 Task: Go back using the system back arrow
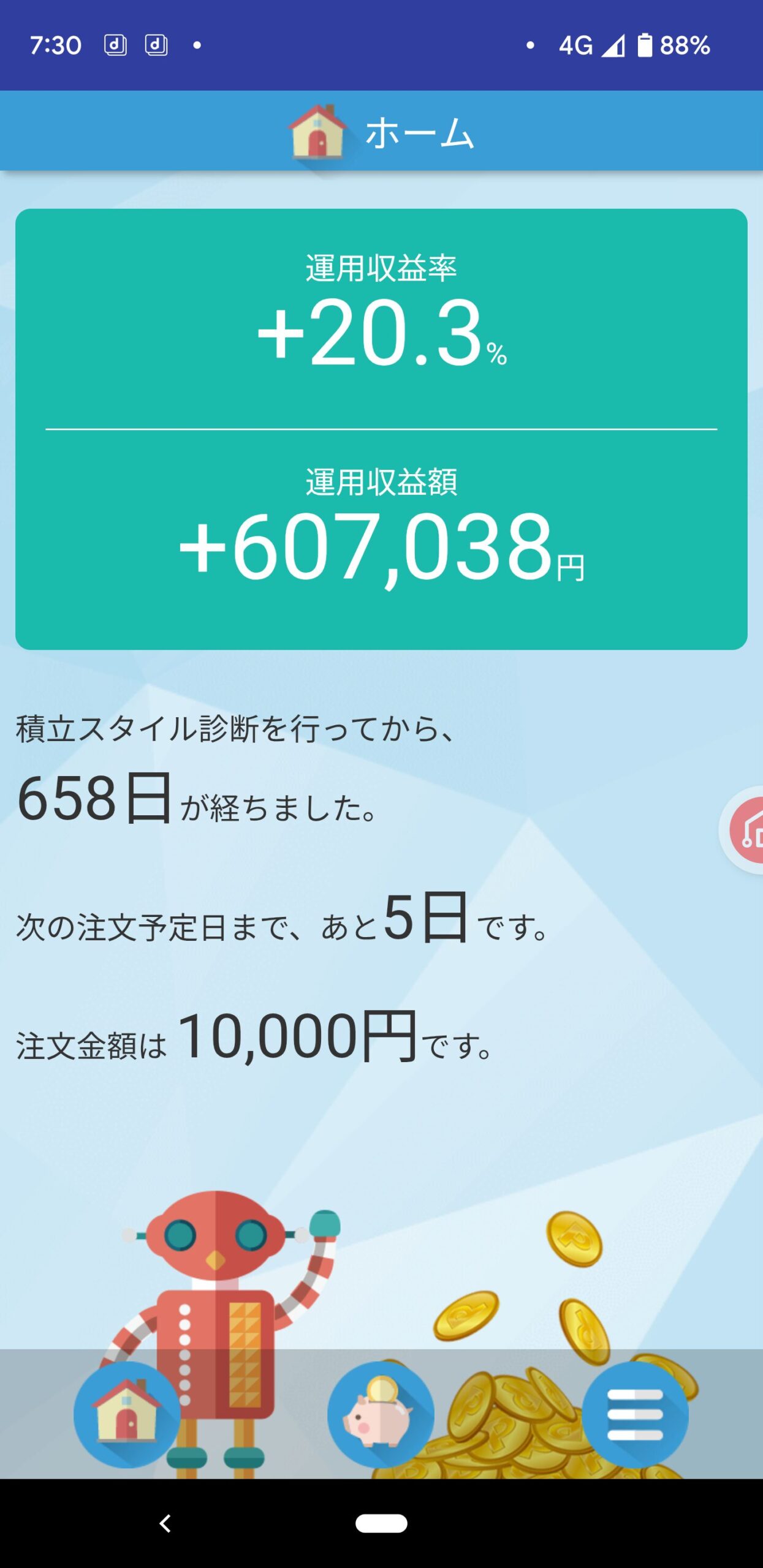coord(165,1523)
